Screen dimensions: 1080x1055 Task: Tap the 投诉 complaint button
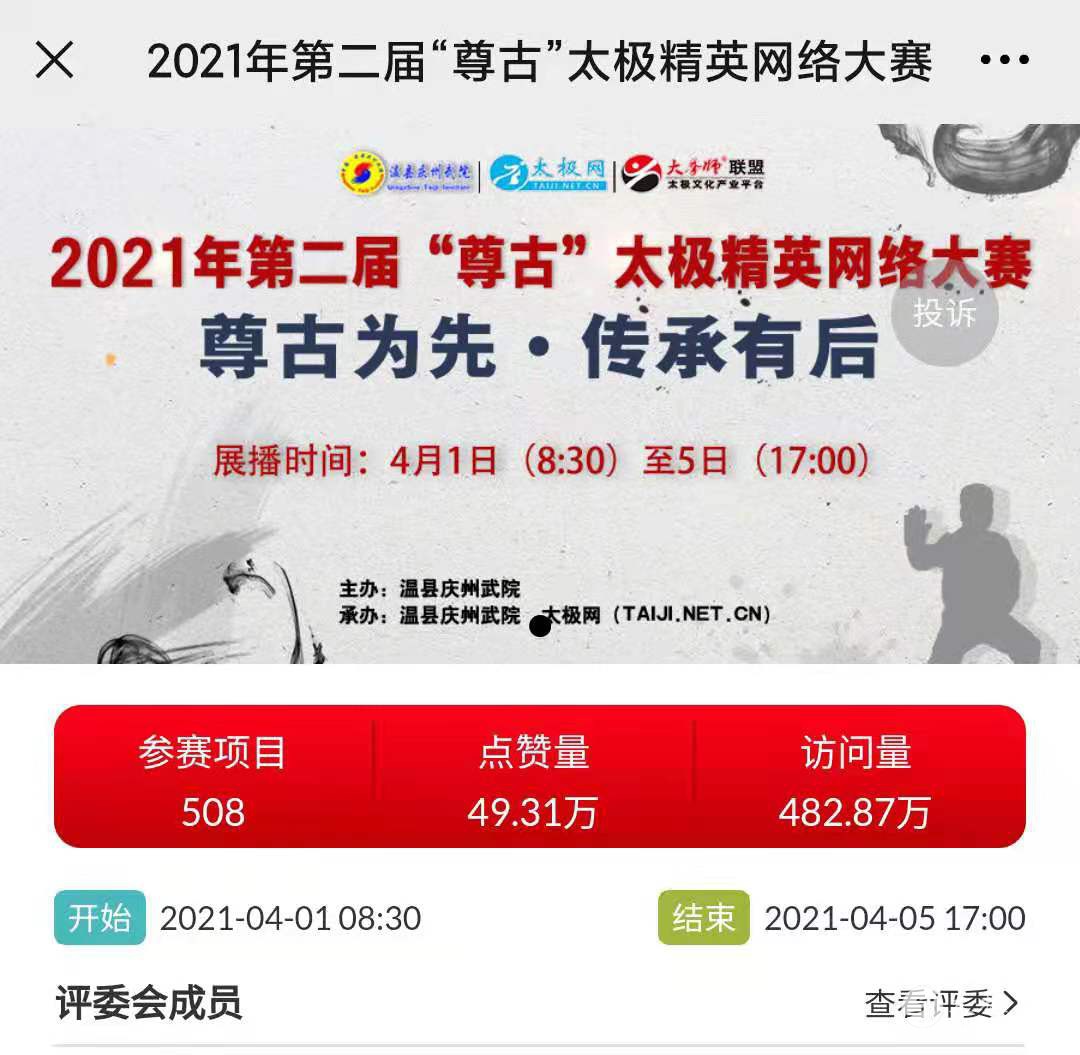click(x=944, y=314)
